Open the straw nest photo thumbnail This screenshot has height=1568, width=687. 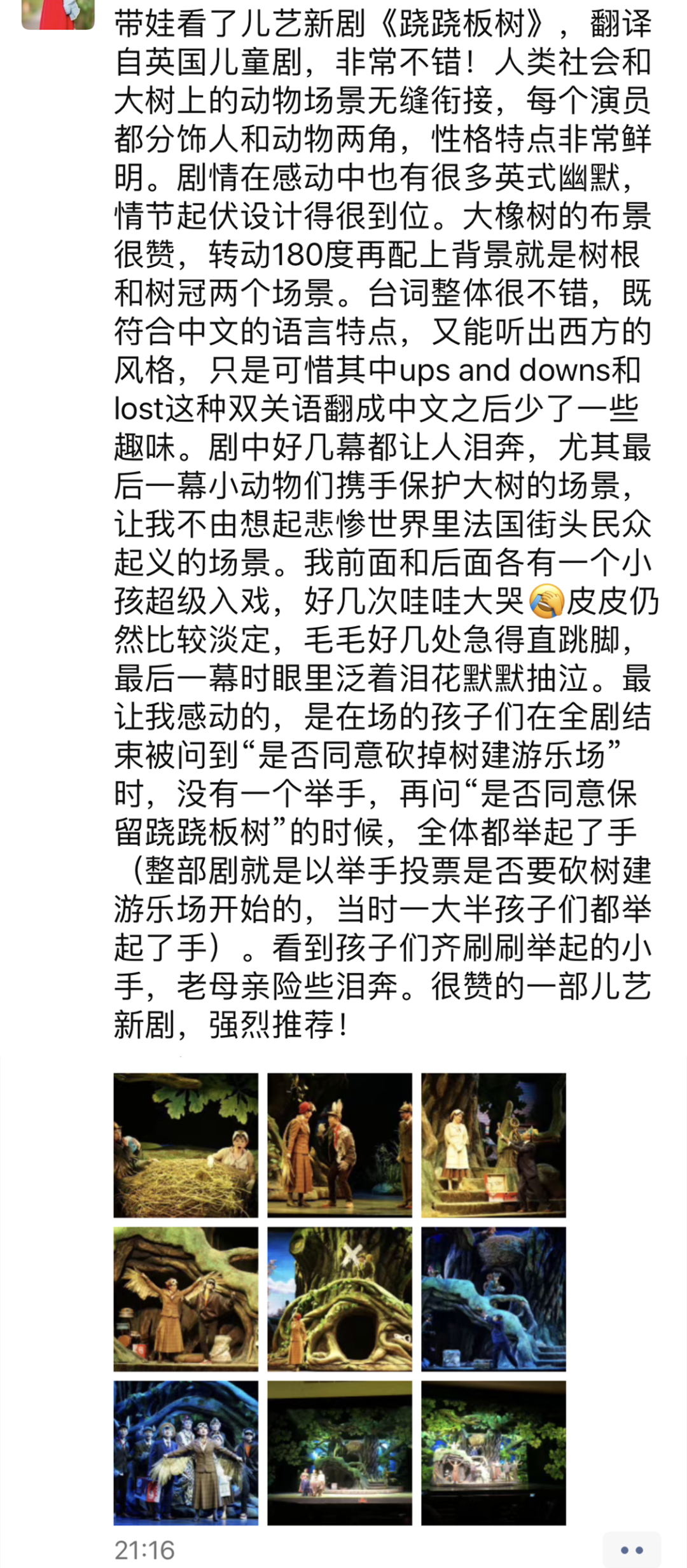pyautogui.click(x=186, y=1145)
